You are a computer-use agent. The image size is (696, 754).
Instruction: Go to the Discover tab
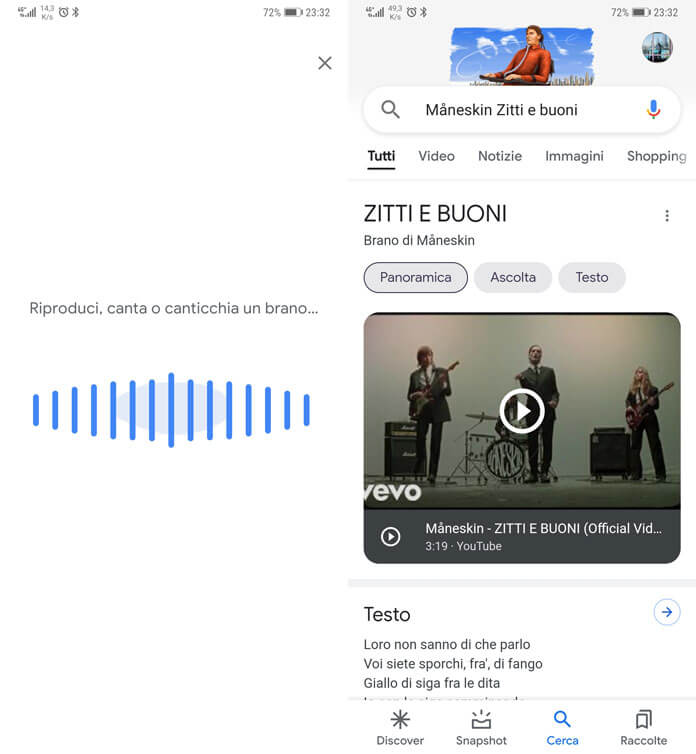(400, 727)
